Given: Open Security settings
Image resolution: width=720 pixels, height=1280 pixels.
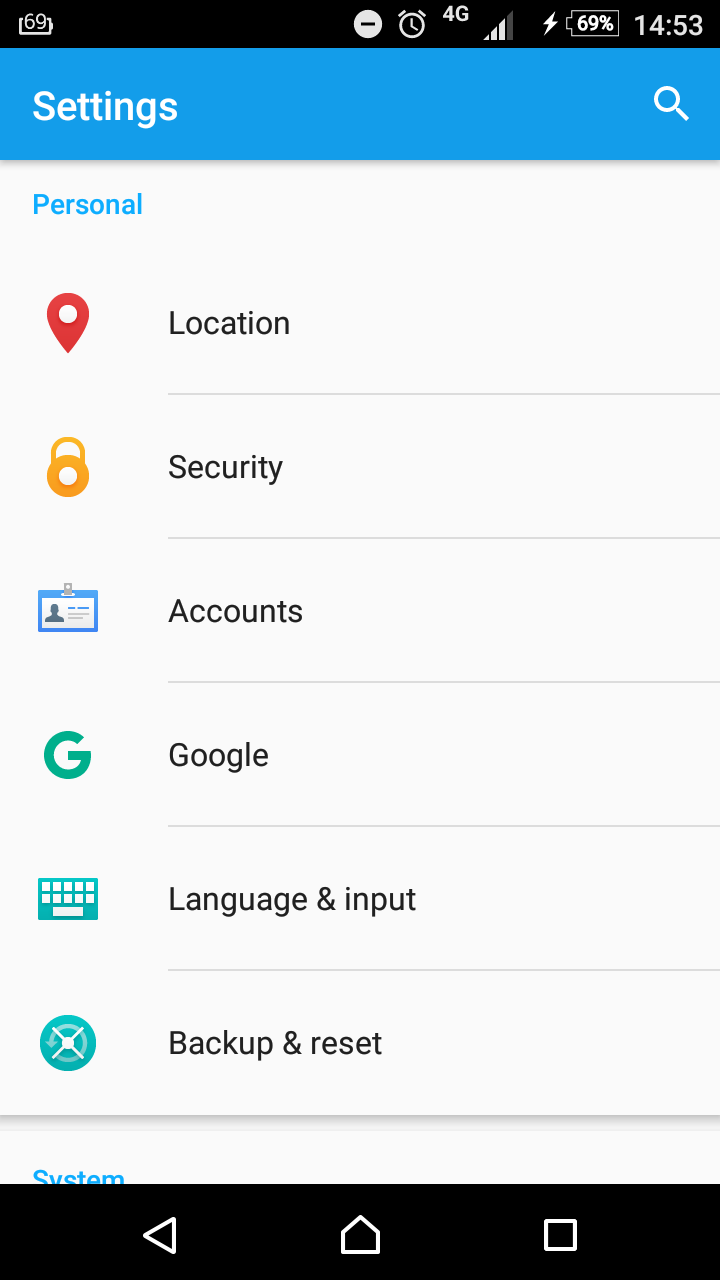Looking at the screenshot, I should pos(360,467).
